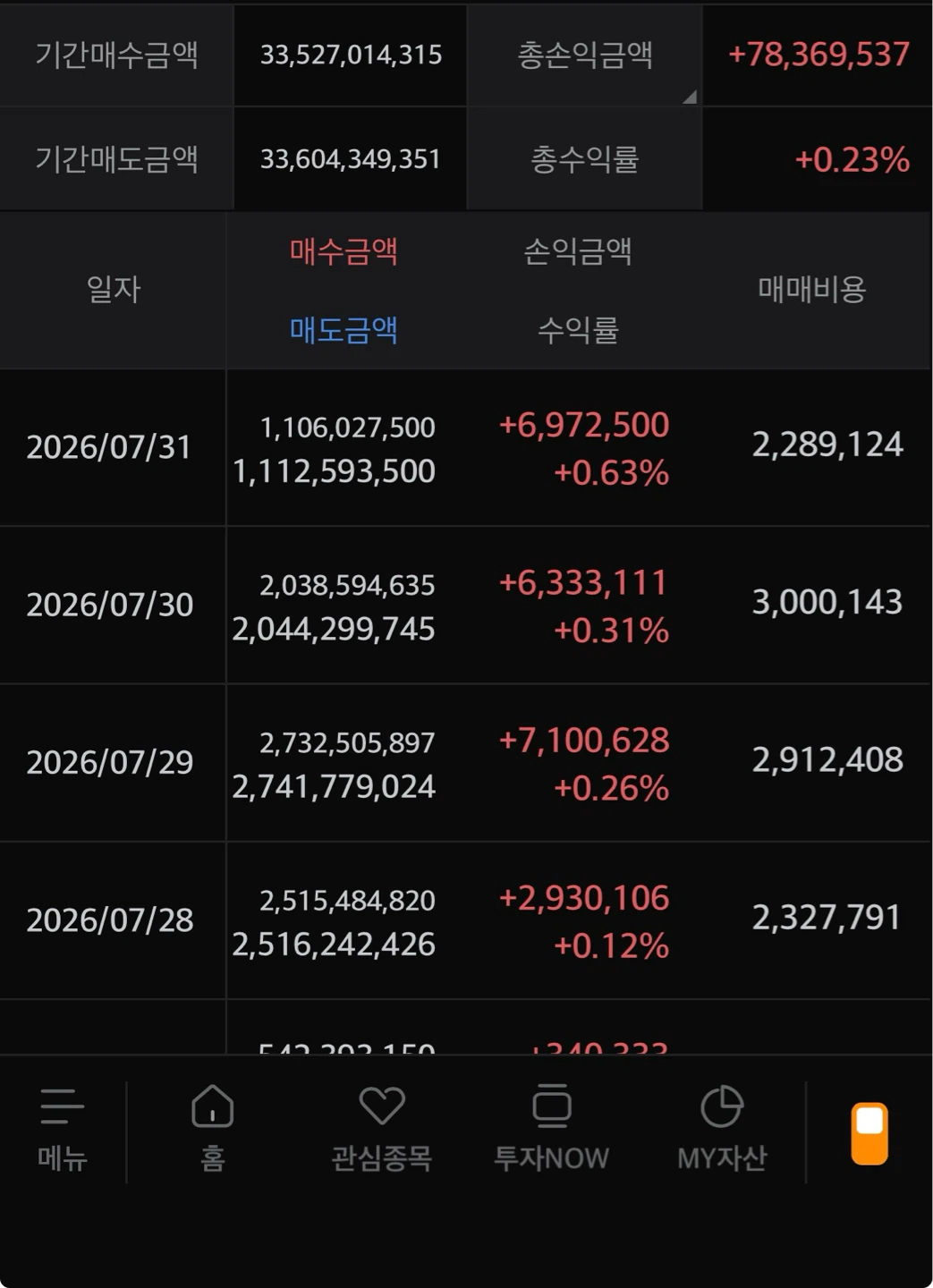Open the 메뉴 drawer
The width and height of the screenshot is (933, 1288).
tap(63, 1131)
